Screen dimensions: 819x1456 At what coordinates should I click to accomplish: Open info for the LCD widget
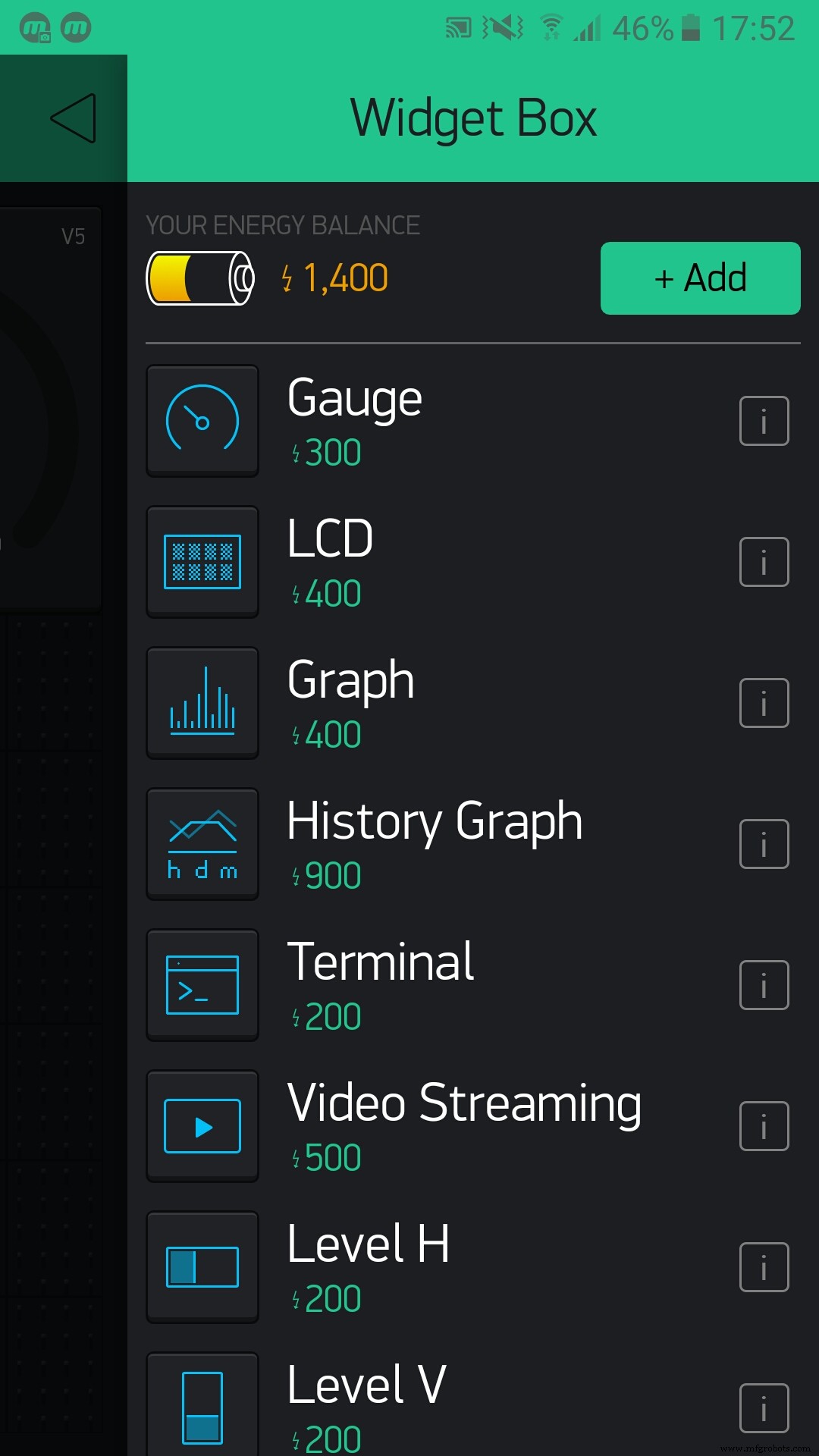pos(763,561)
